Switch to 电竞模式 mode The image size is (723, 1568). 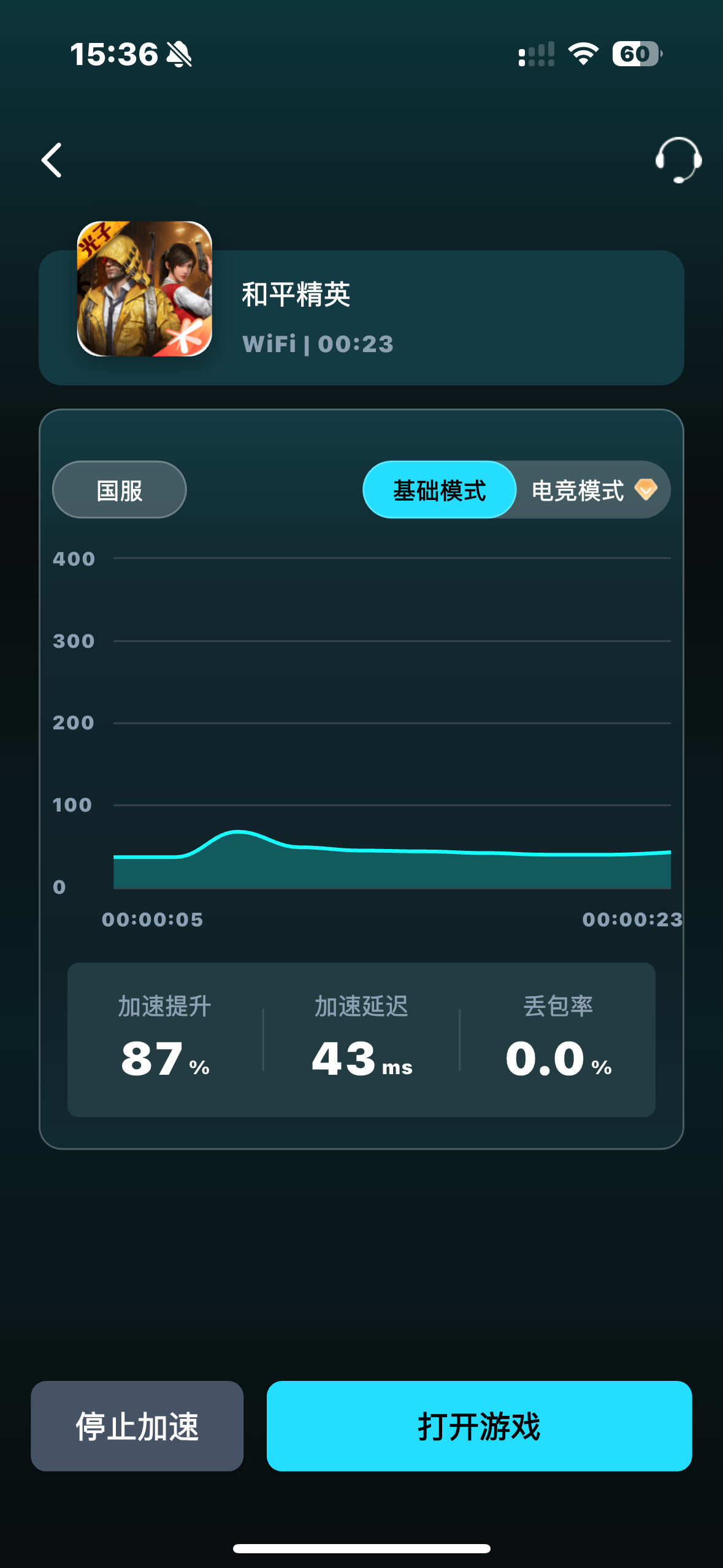[x=592, y=490]
